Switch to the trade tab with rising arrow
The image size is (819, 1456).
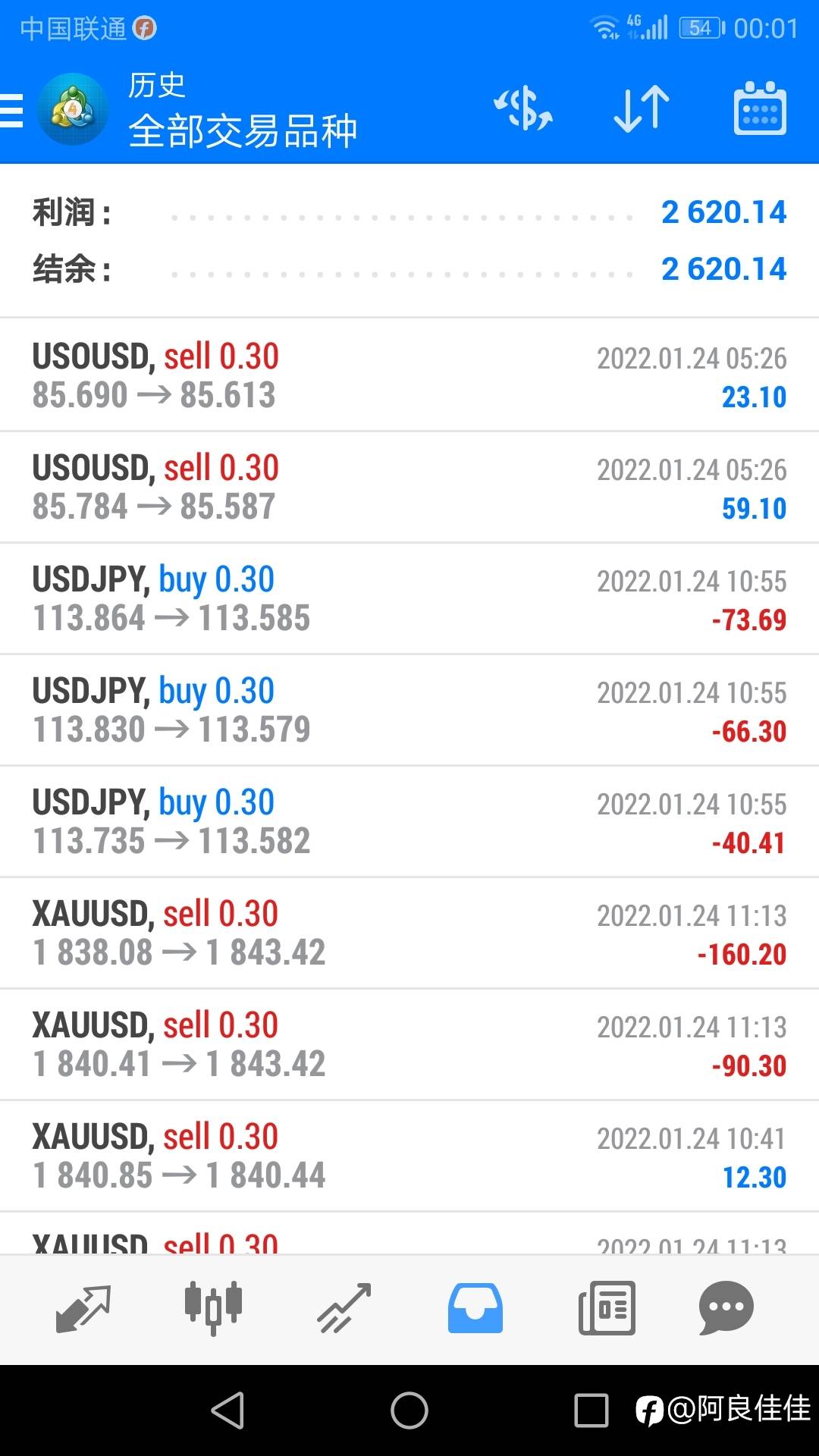click(x=344, y=1308)
